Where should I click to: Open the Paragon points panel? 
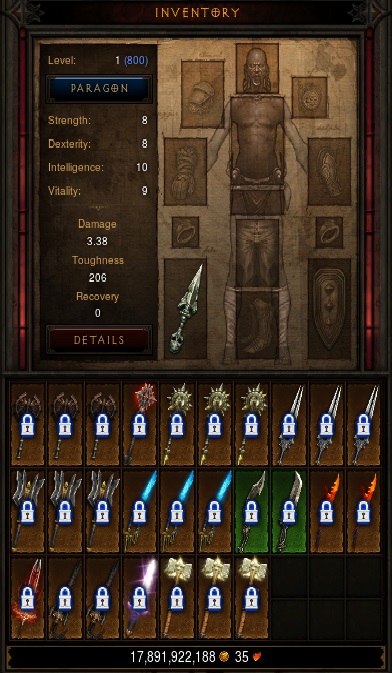coord(99,89)
